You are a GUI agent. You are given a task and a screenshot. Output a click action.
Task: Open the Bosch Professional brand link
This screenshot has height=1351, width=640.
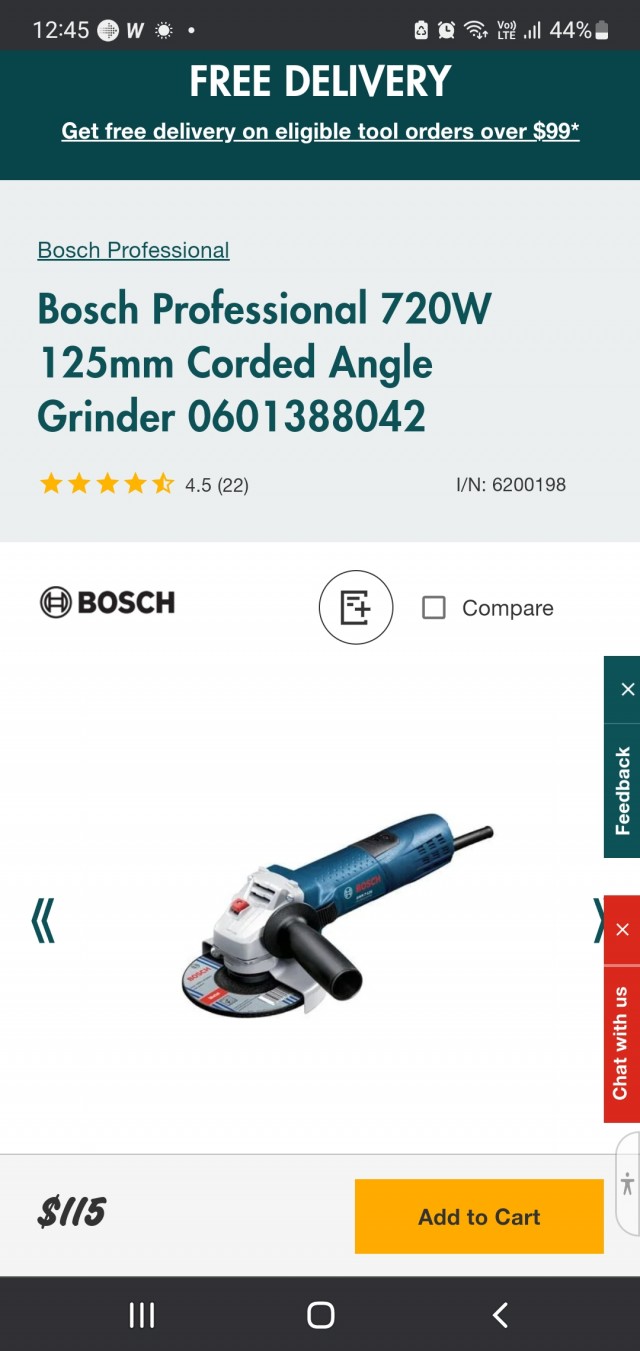[x=133, y=250]
